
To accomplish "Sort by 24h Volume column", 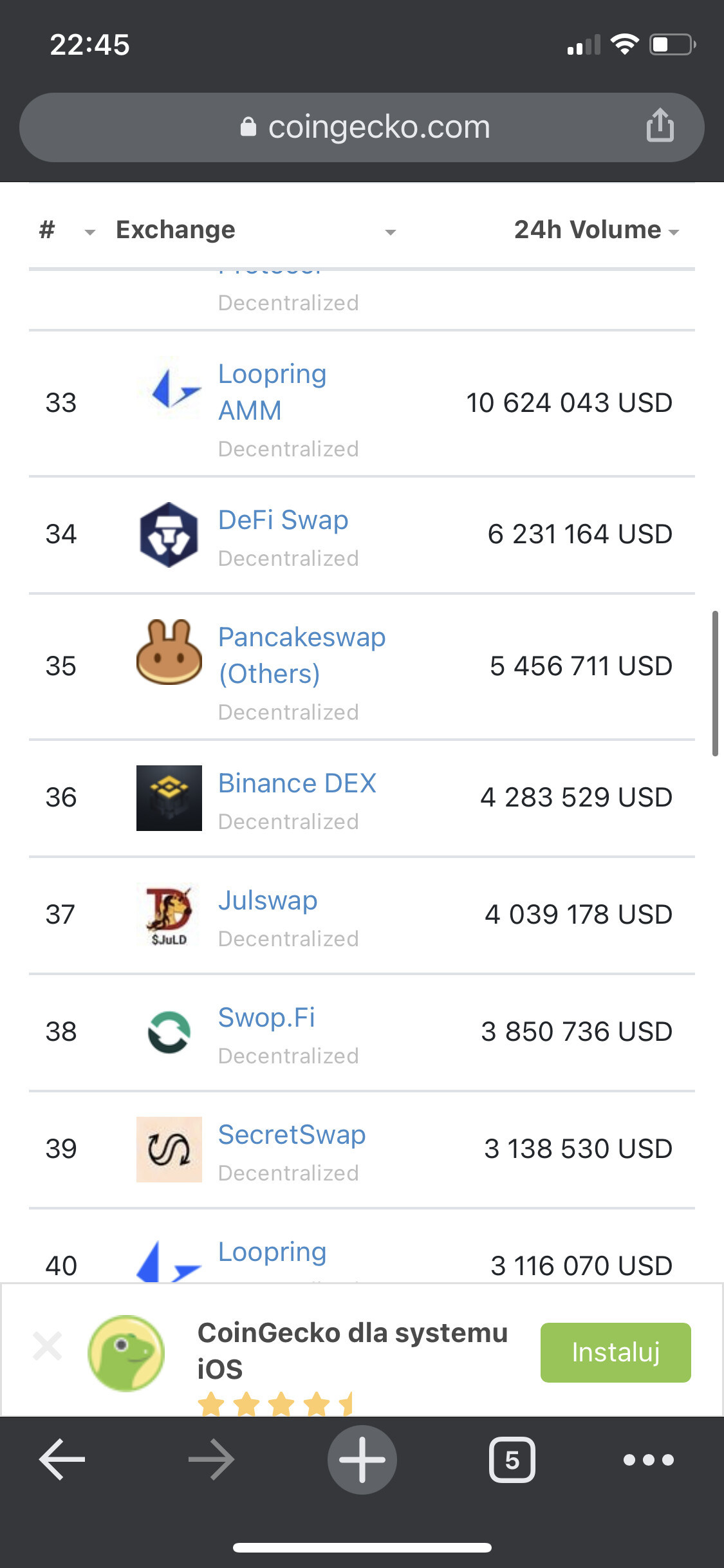I will [x=596, y=230].
